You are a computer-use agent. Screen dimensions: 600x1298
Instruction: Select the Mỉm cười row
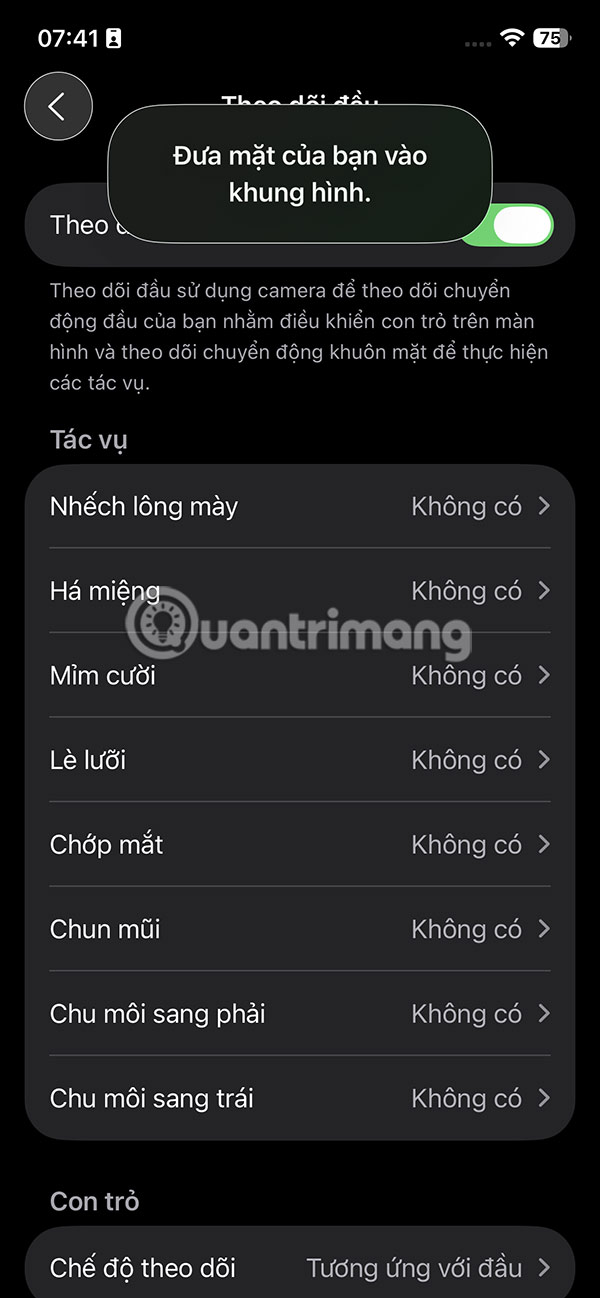pos(300,676)
